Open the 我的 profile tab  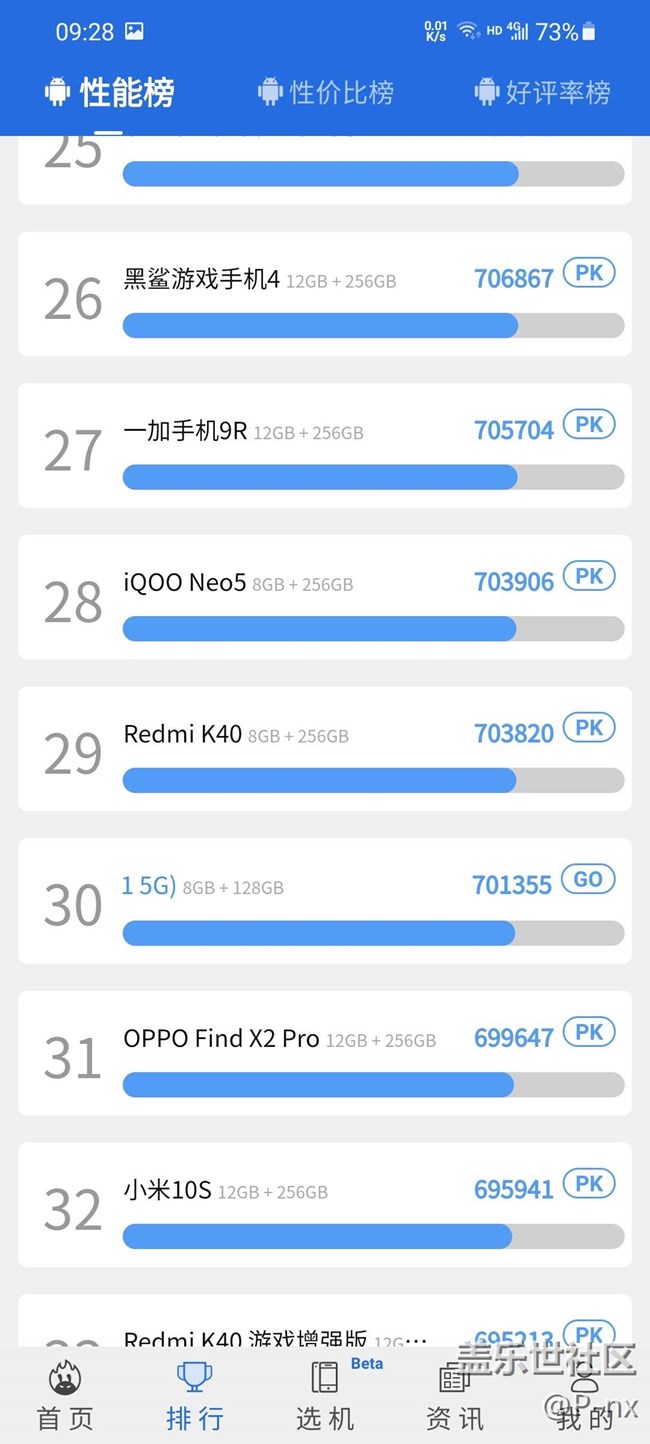(585, 1395)
